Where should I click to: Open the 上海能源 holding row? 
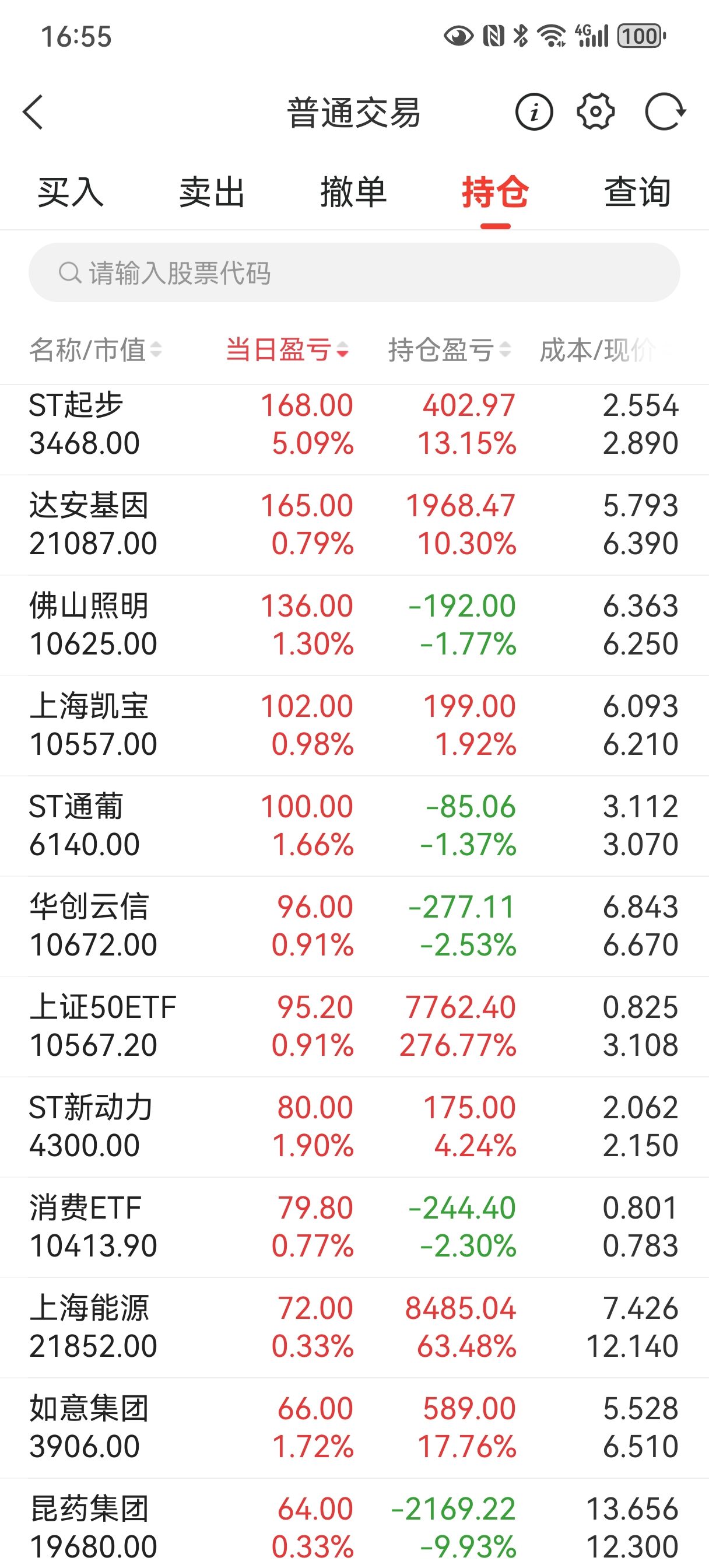point(354,1328)
